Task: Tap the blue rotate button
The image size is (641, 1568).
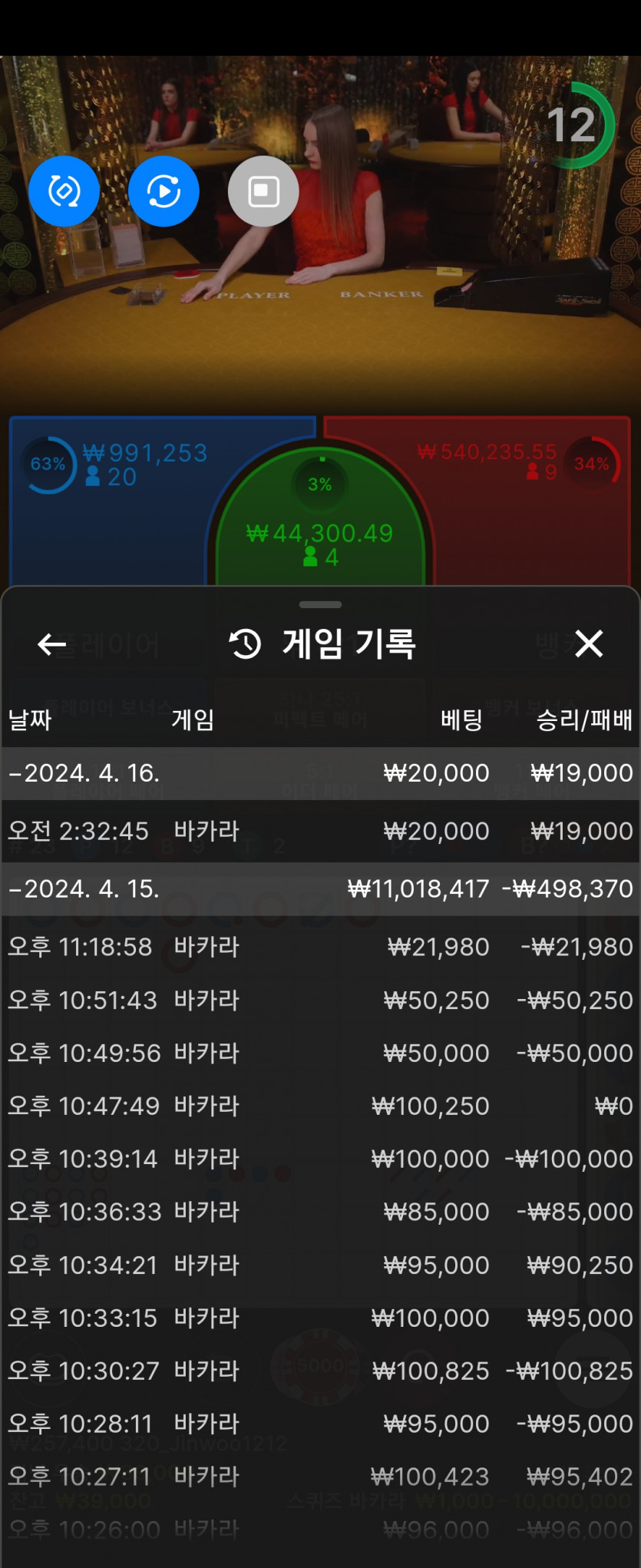Action: [64, 191]
